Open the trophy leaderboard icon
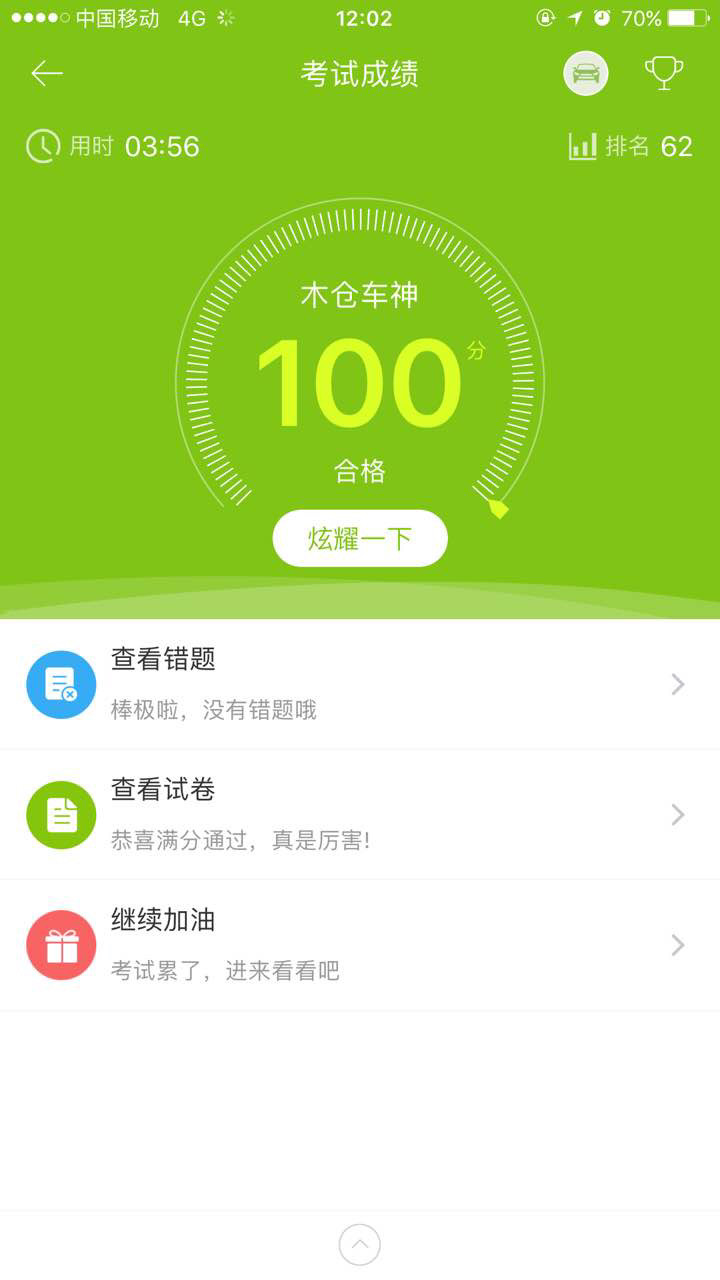Image resolution: width=720 pixels, height=1280 pixels. [x=664, y=73]
